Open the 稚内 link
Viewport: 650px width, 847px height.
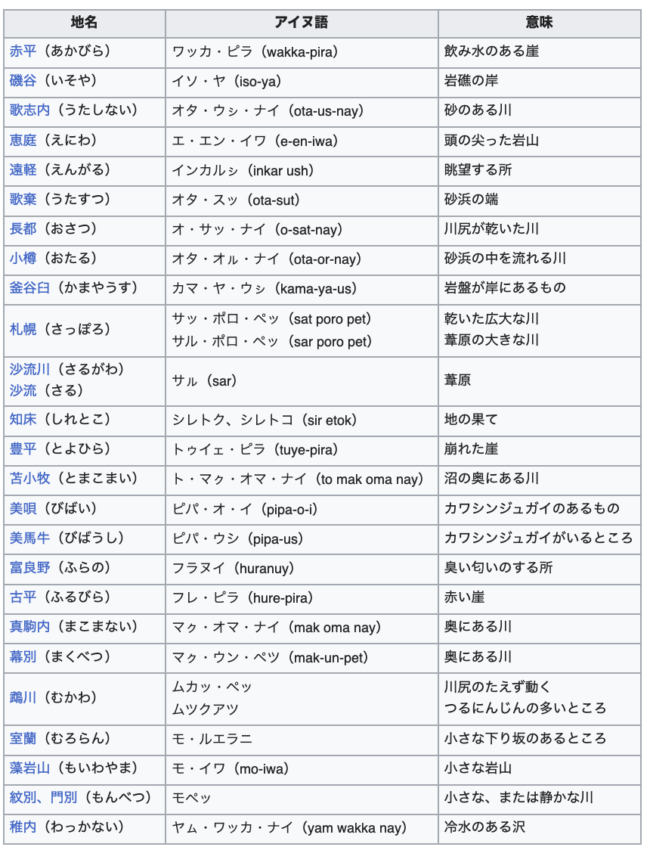tap(23, 826)
